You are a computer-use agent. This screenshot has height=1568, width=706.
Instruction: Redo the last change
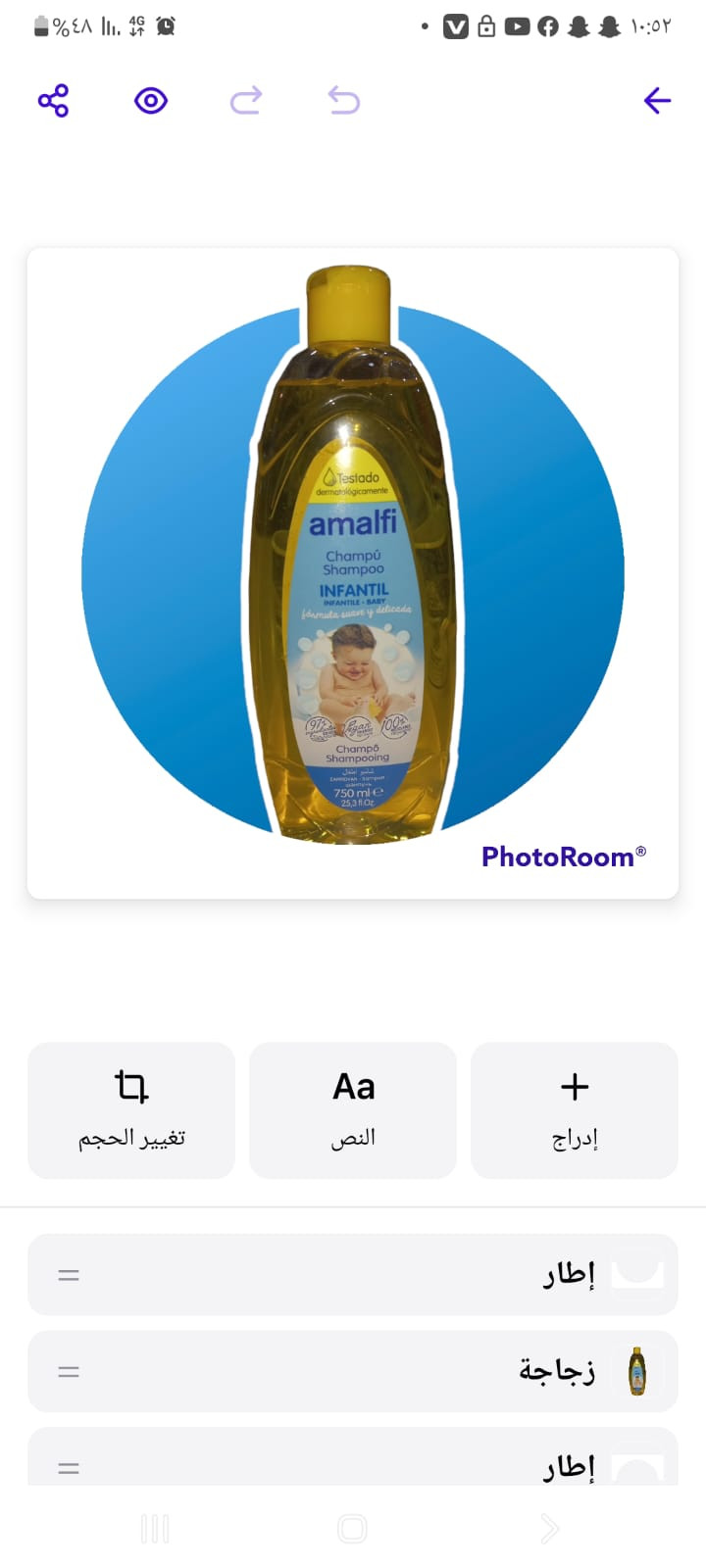pyautogui.click(x=246, y=100)
